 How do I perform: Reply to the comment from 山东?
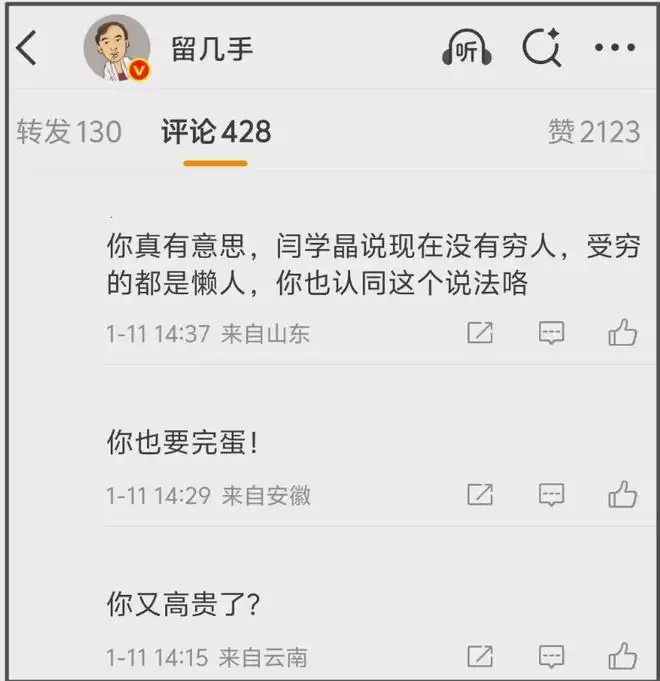pyautogui.click(x=551, y=333)
